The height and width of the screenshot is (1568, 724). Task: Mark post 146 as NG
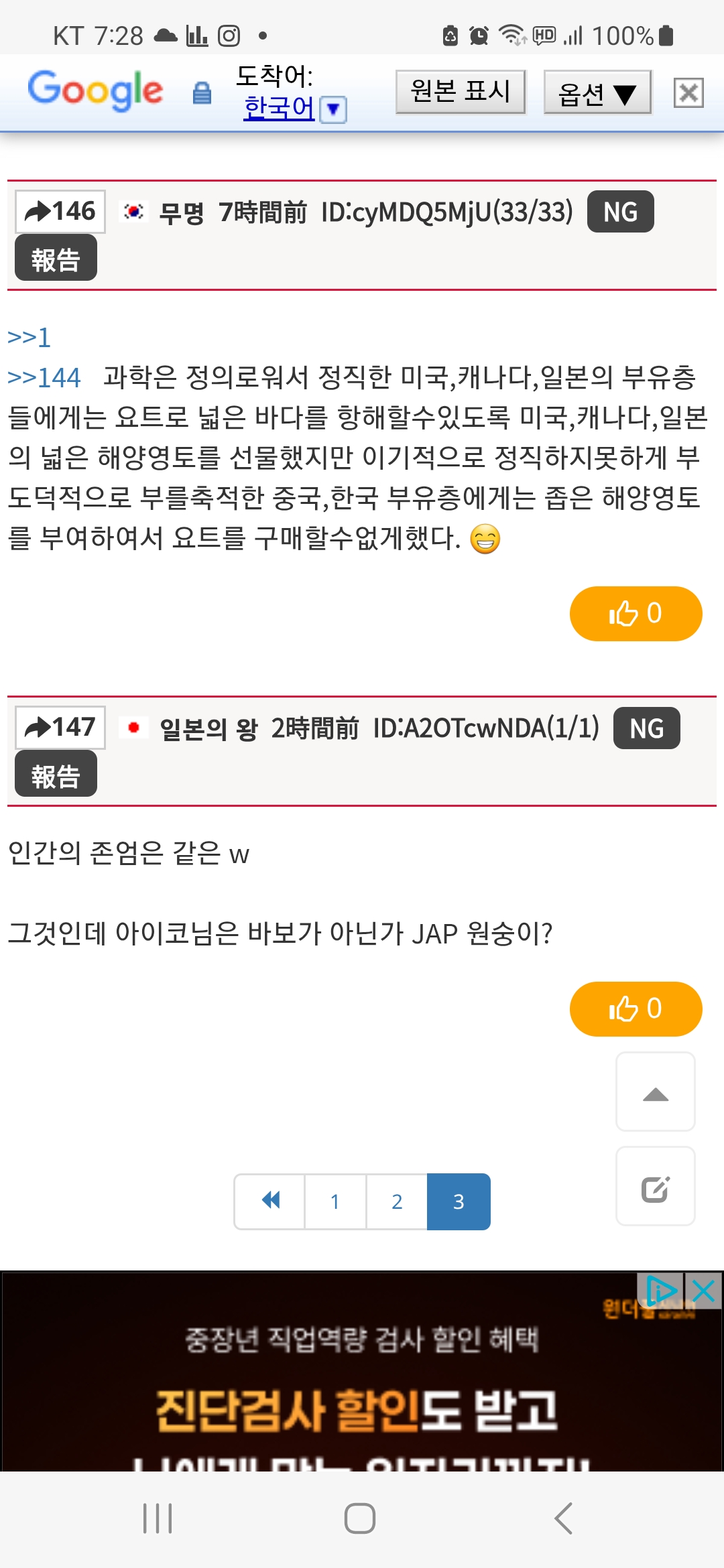point(620,212)
